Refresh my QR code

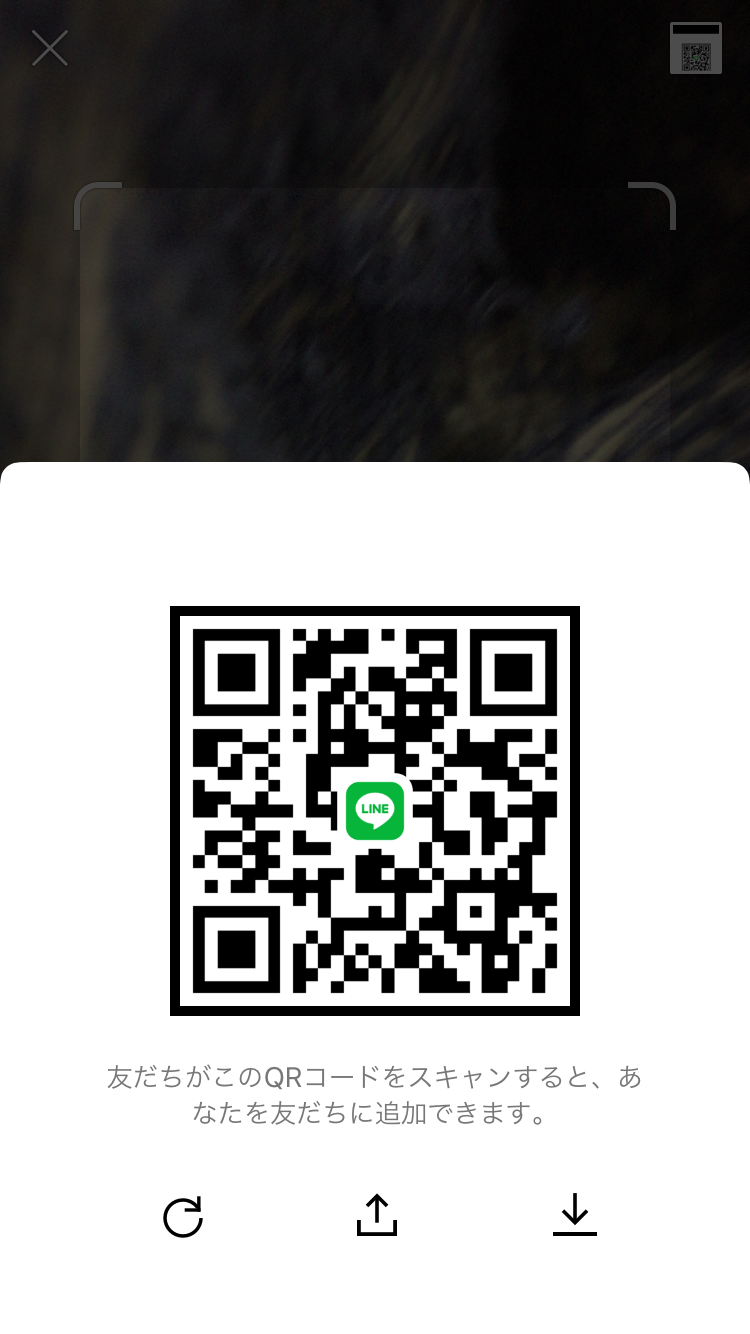[183, 1217]
